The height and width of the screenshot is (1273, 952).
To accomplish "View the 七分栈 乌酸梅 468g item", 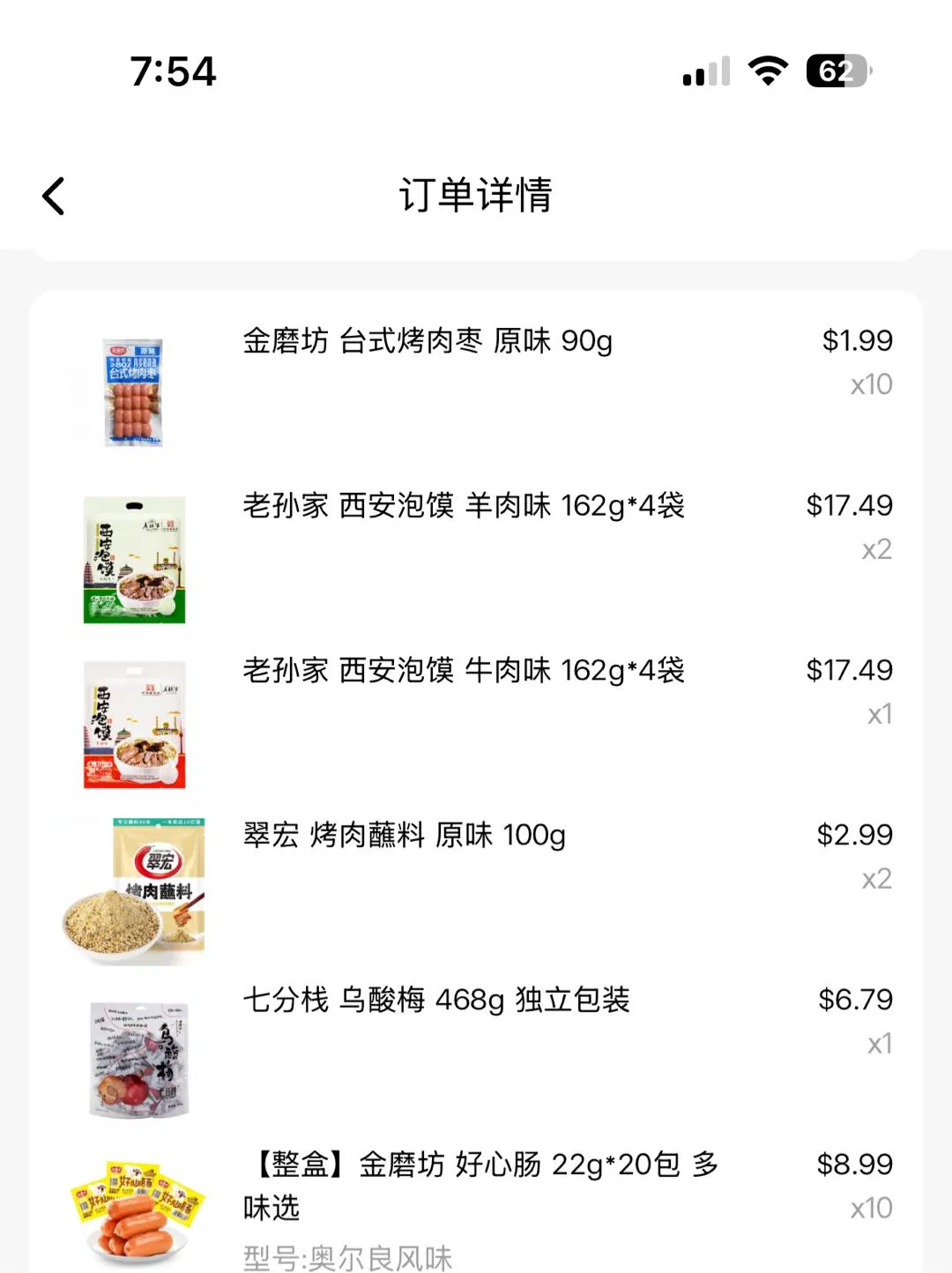I will coord(435,1001).
